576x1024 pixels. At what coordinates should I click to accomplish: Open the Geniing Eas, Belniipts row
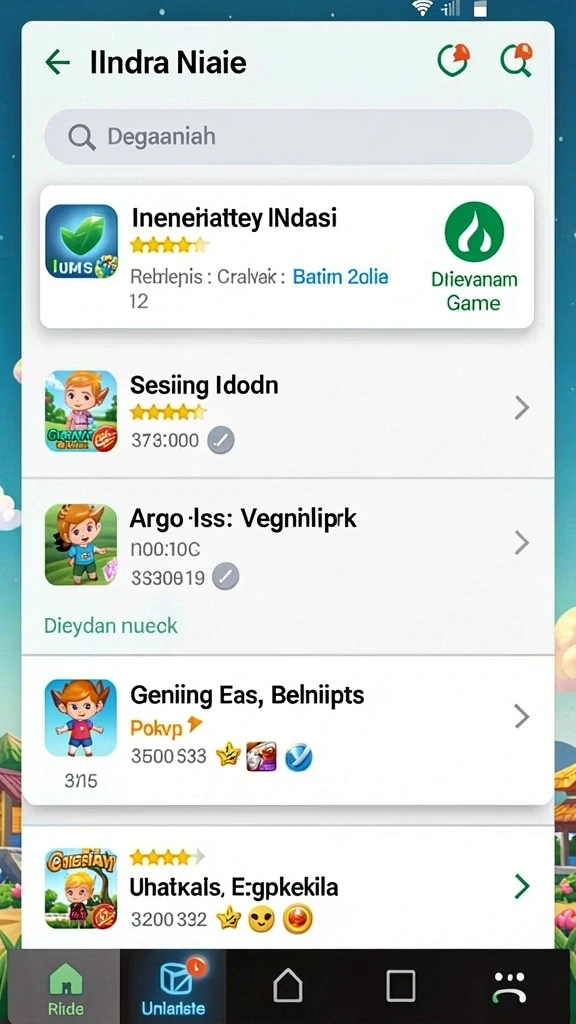tap(288, 730)
